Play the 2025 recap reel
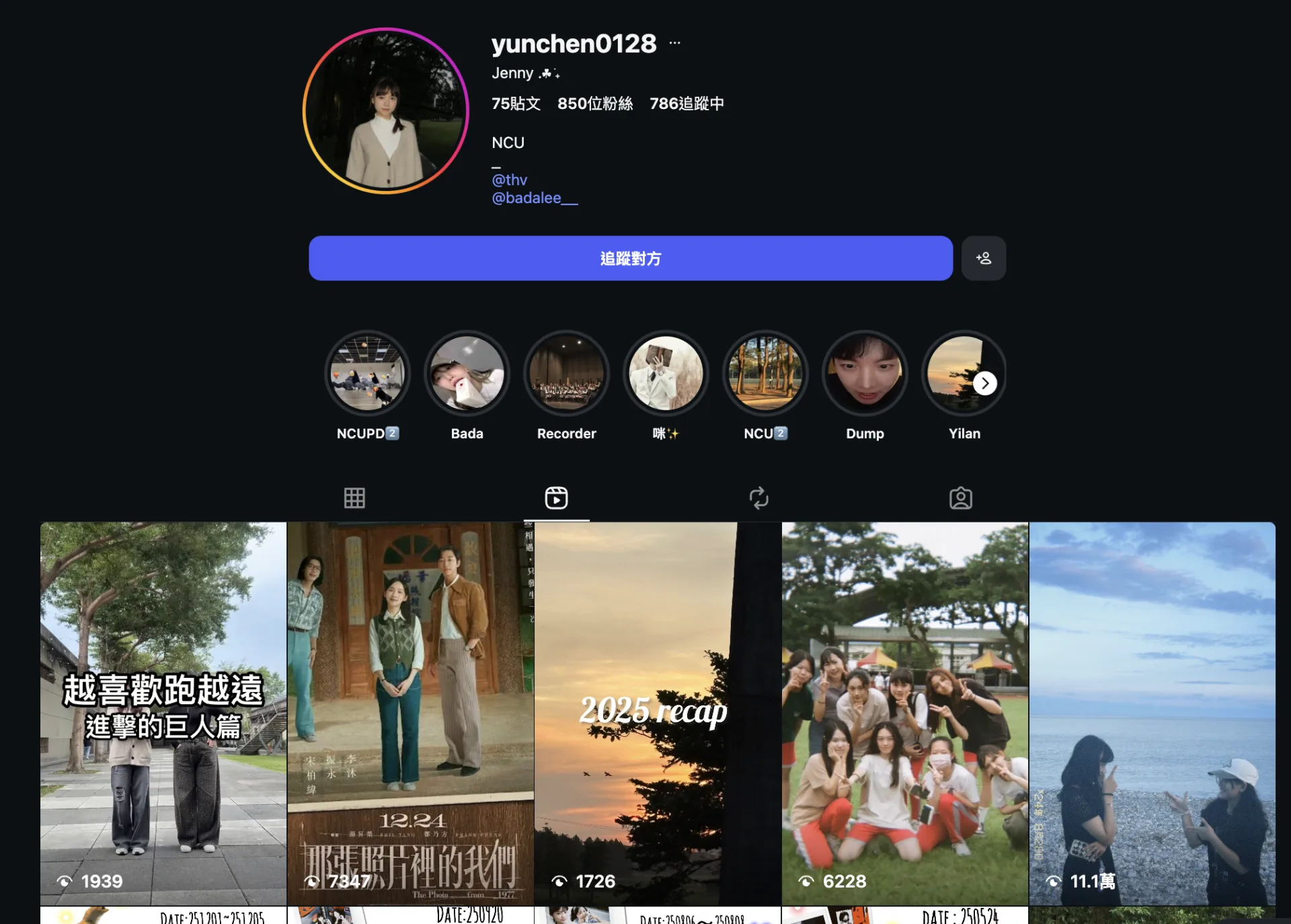The image size is (1291, 924). point(658,713)
